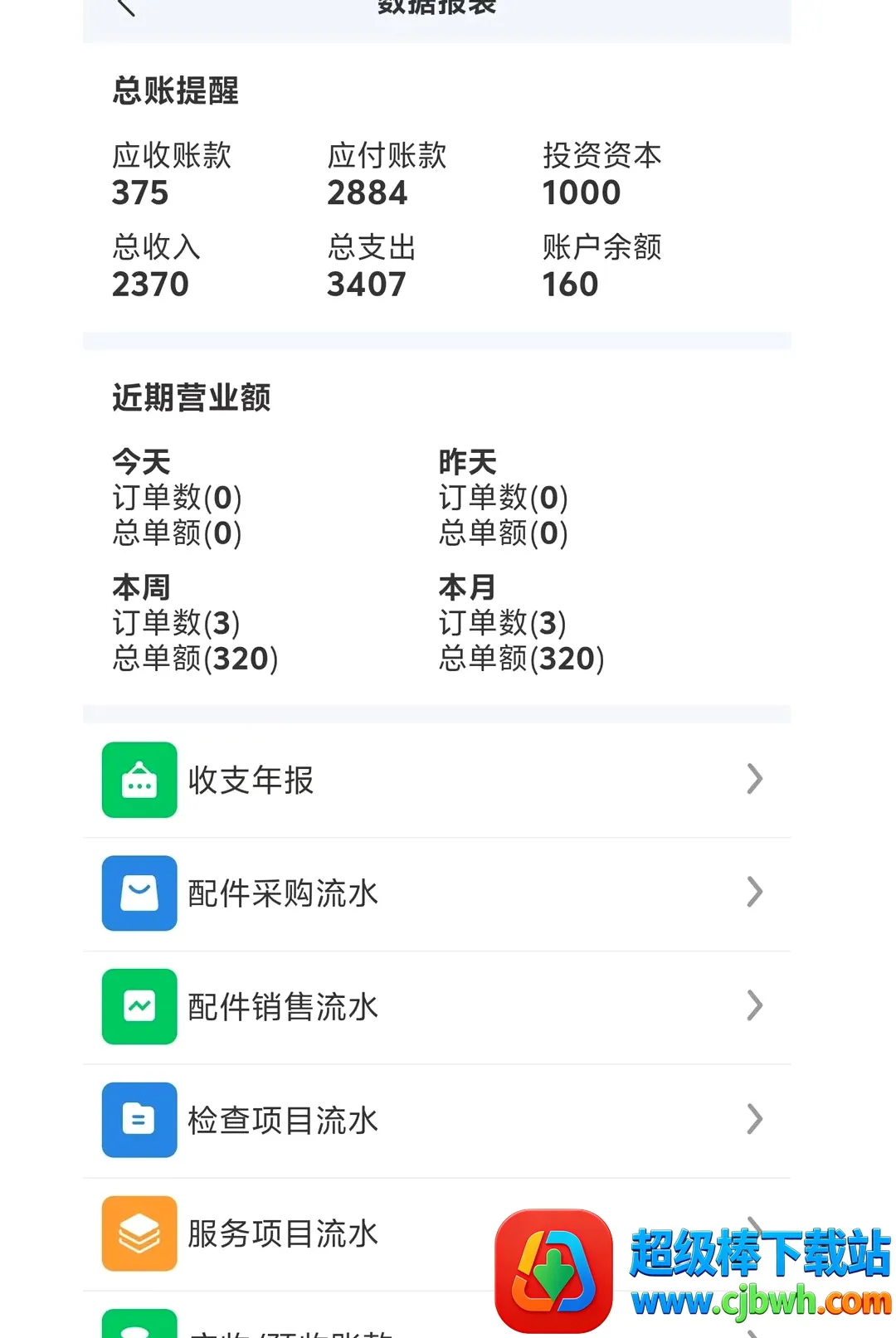The image size is (896, 1338).
Task: Open 配件销售流水 list
Action: [x=437, y=1007]
